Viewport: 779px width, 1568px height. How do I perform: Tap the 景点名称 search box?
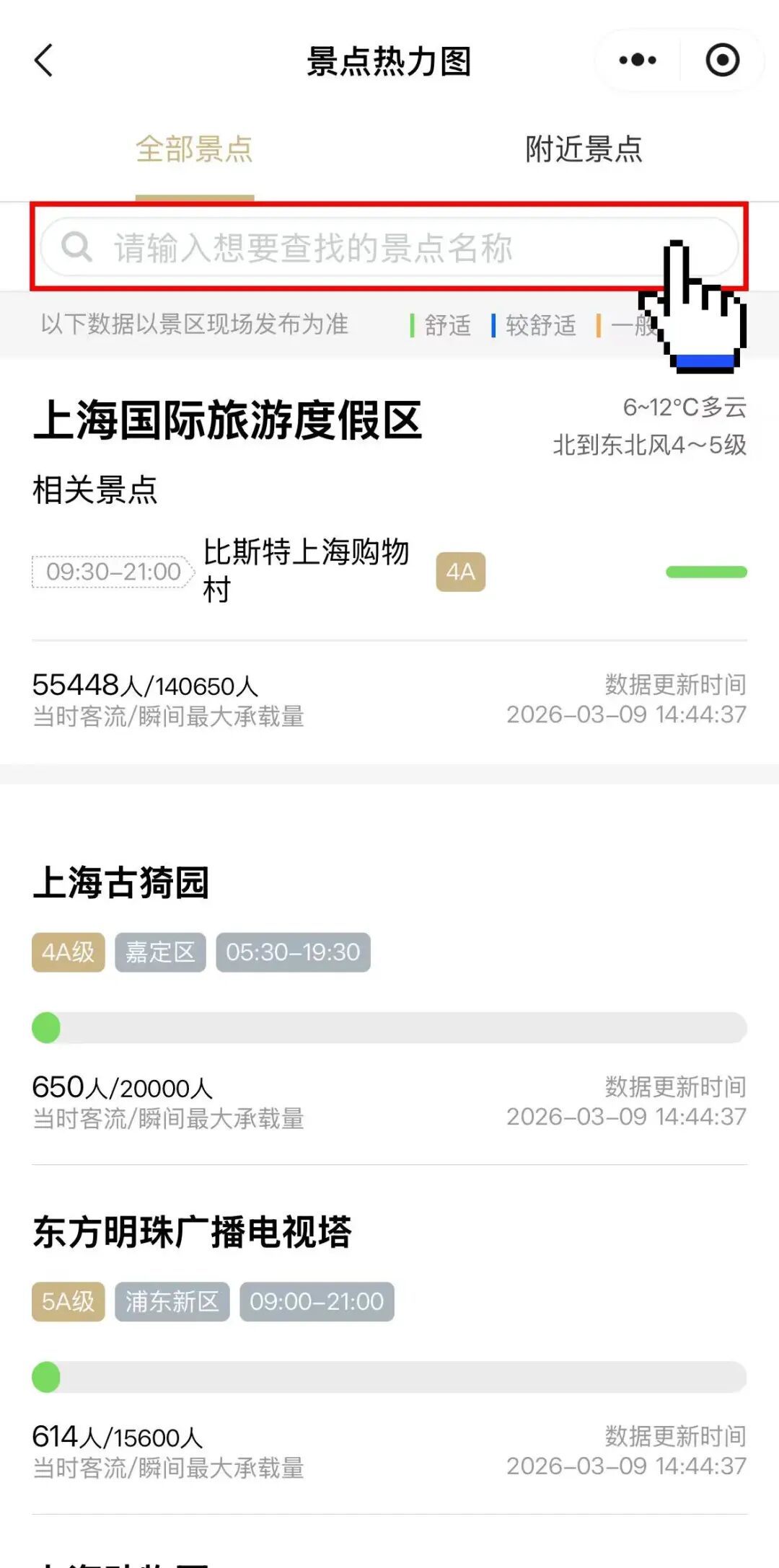[x=346, y=247]
